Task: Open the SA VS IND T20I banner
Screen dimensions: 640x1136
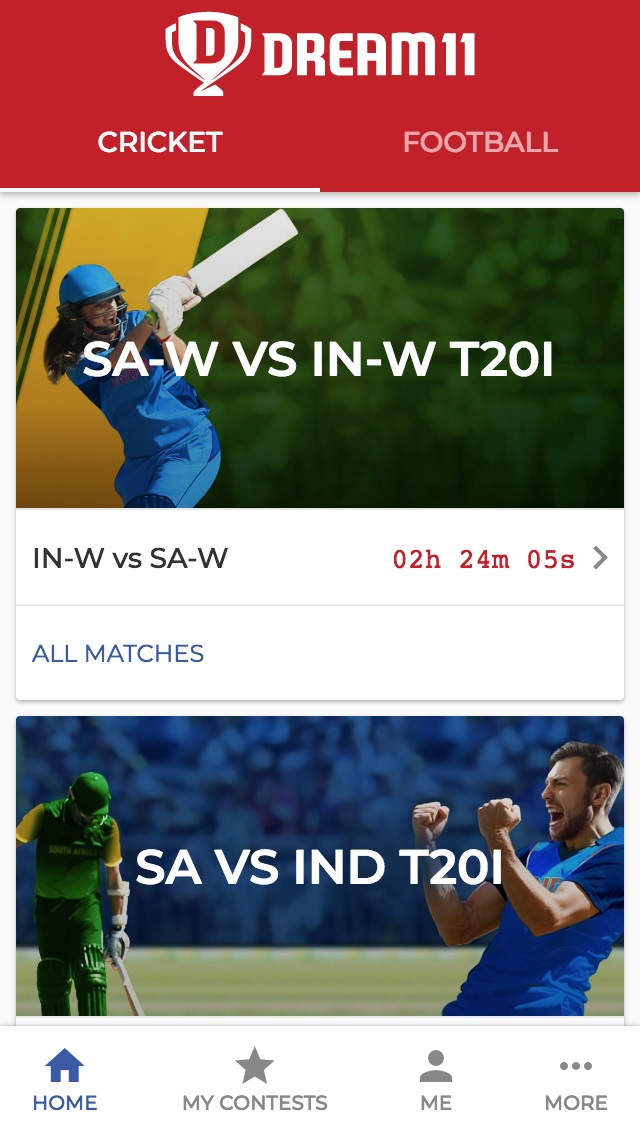Action: pos(320,866)
